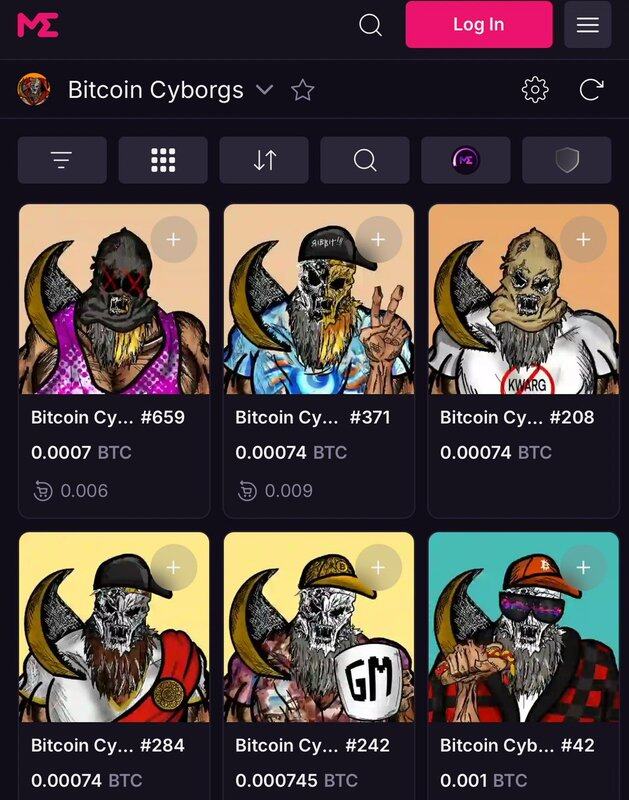Toggle the Magic Eden marketplace filter

466,160
